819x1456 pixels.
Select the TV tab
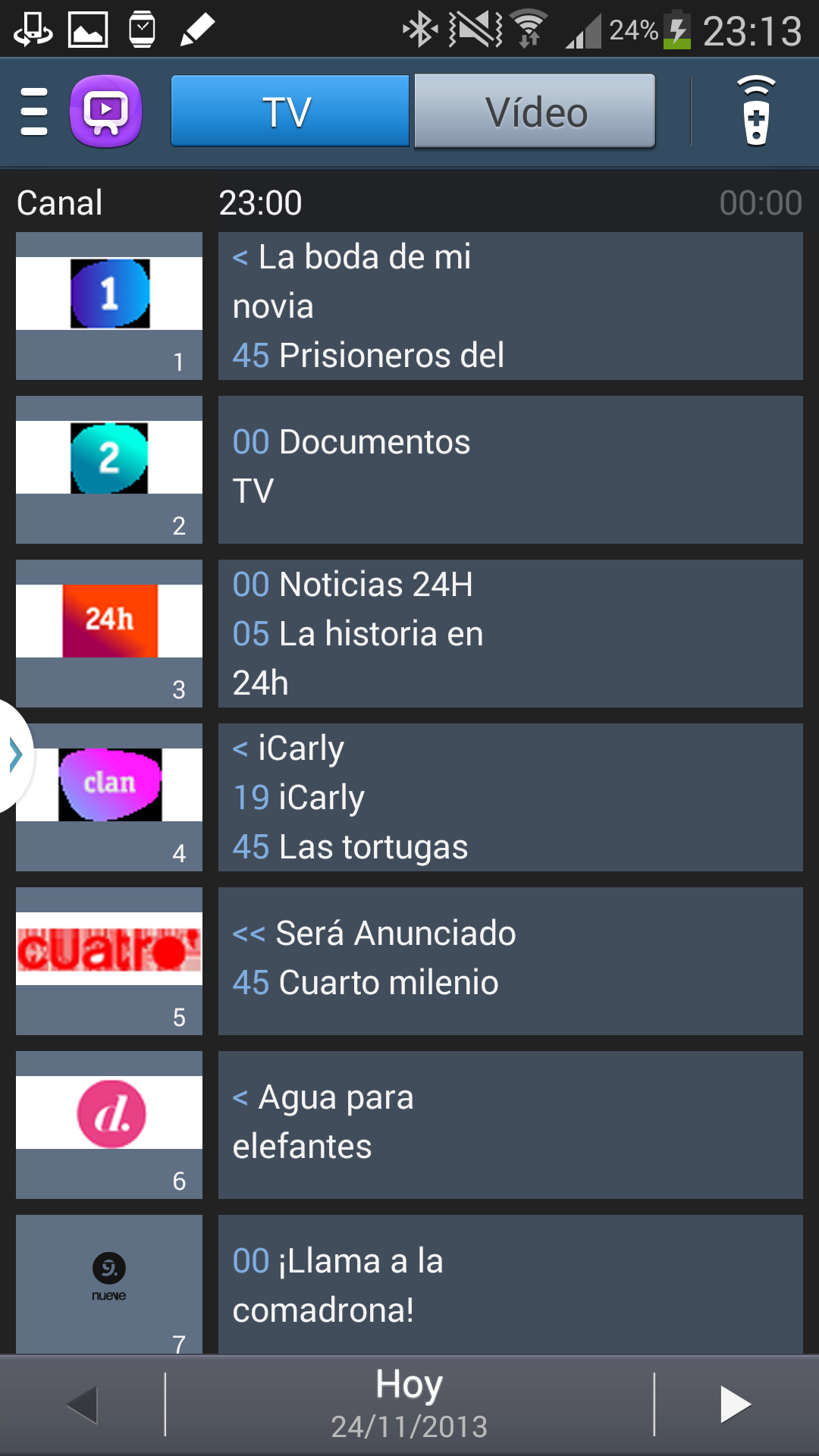pos(290,111)
